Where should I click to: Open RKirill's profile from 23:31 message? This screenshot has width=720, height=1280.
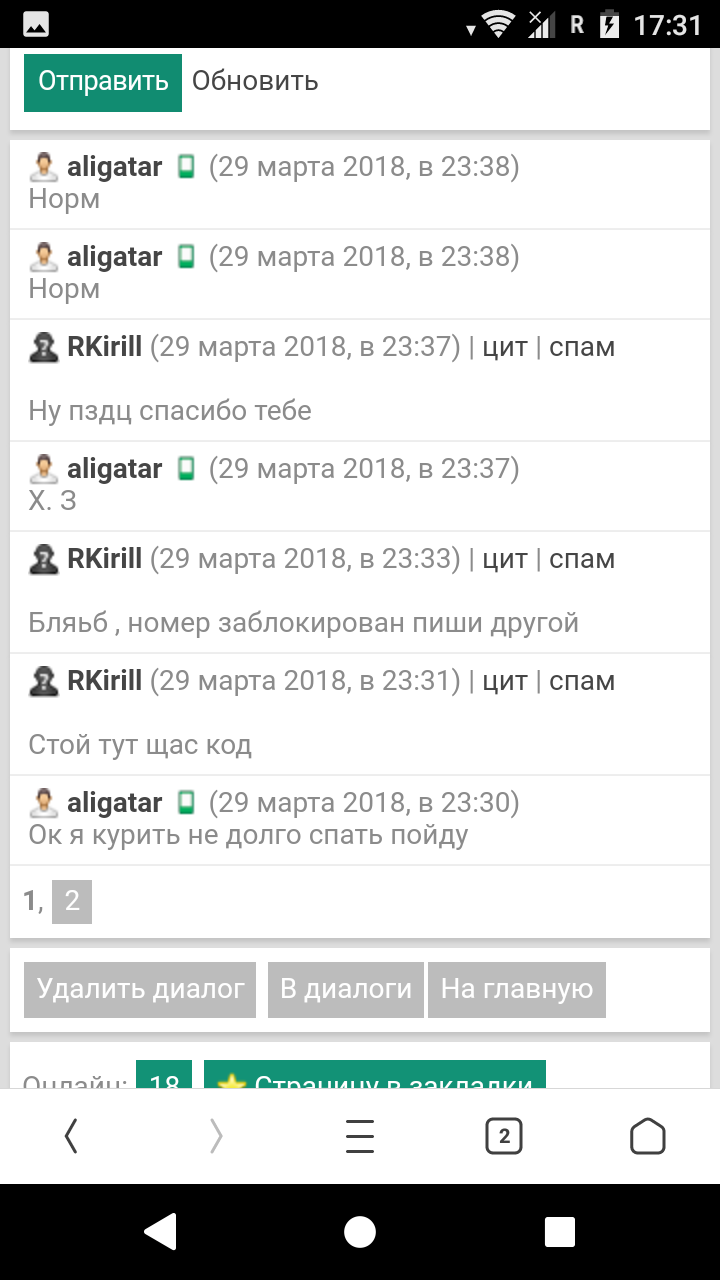[104, 681]
